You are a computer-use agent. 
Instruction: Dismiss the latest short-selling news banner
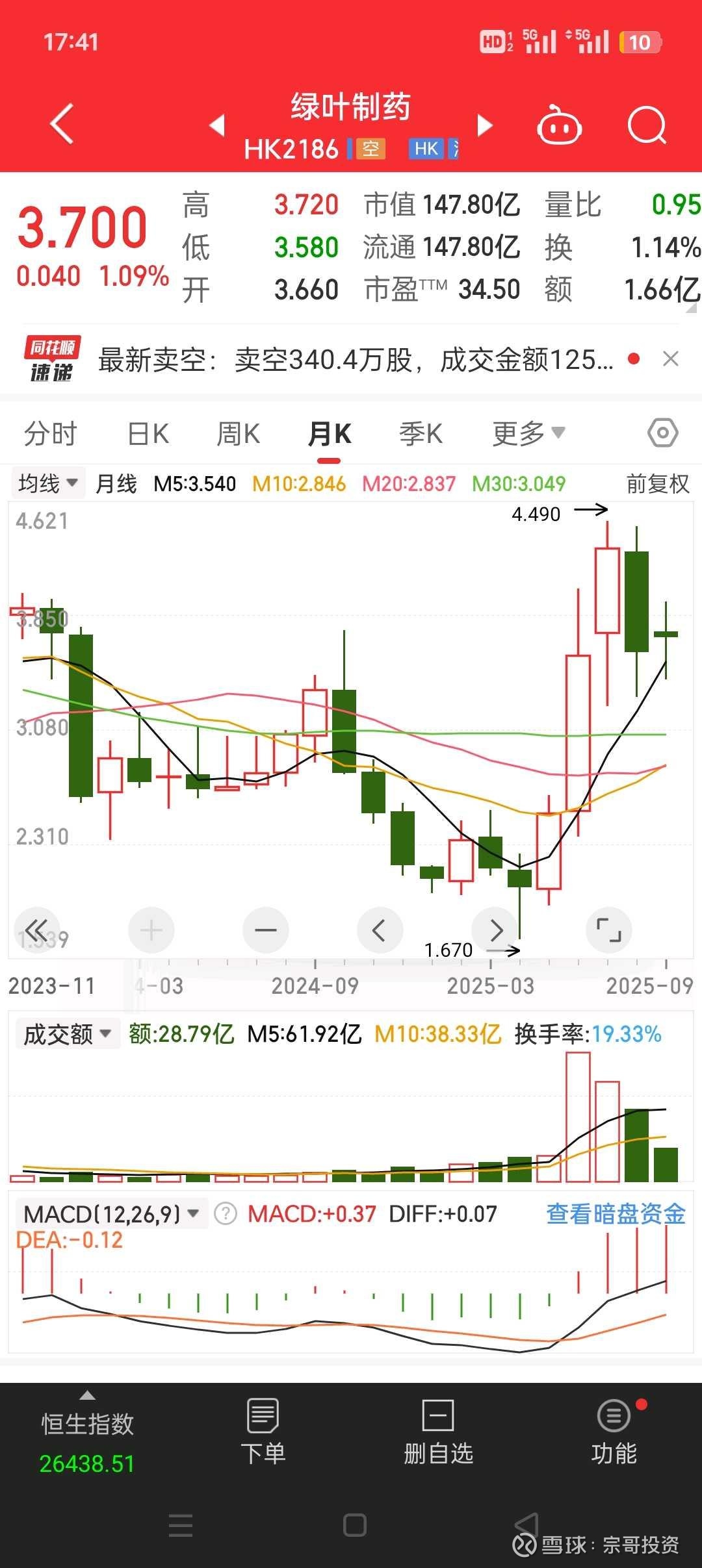671,359
